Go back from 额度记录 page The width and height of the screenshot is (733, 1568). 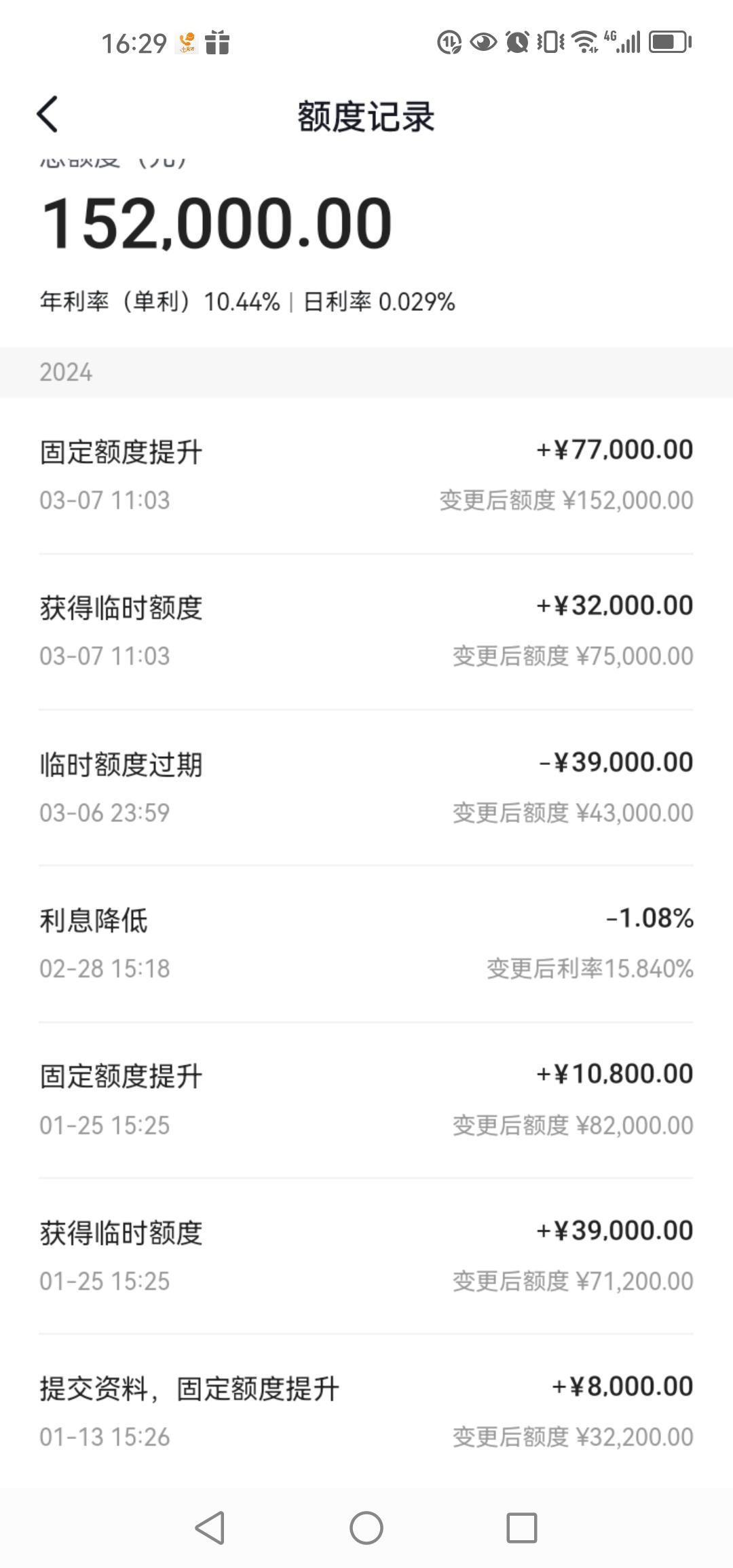[48, 114]
